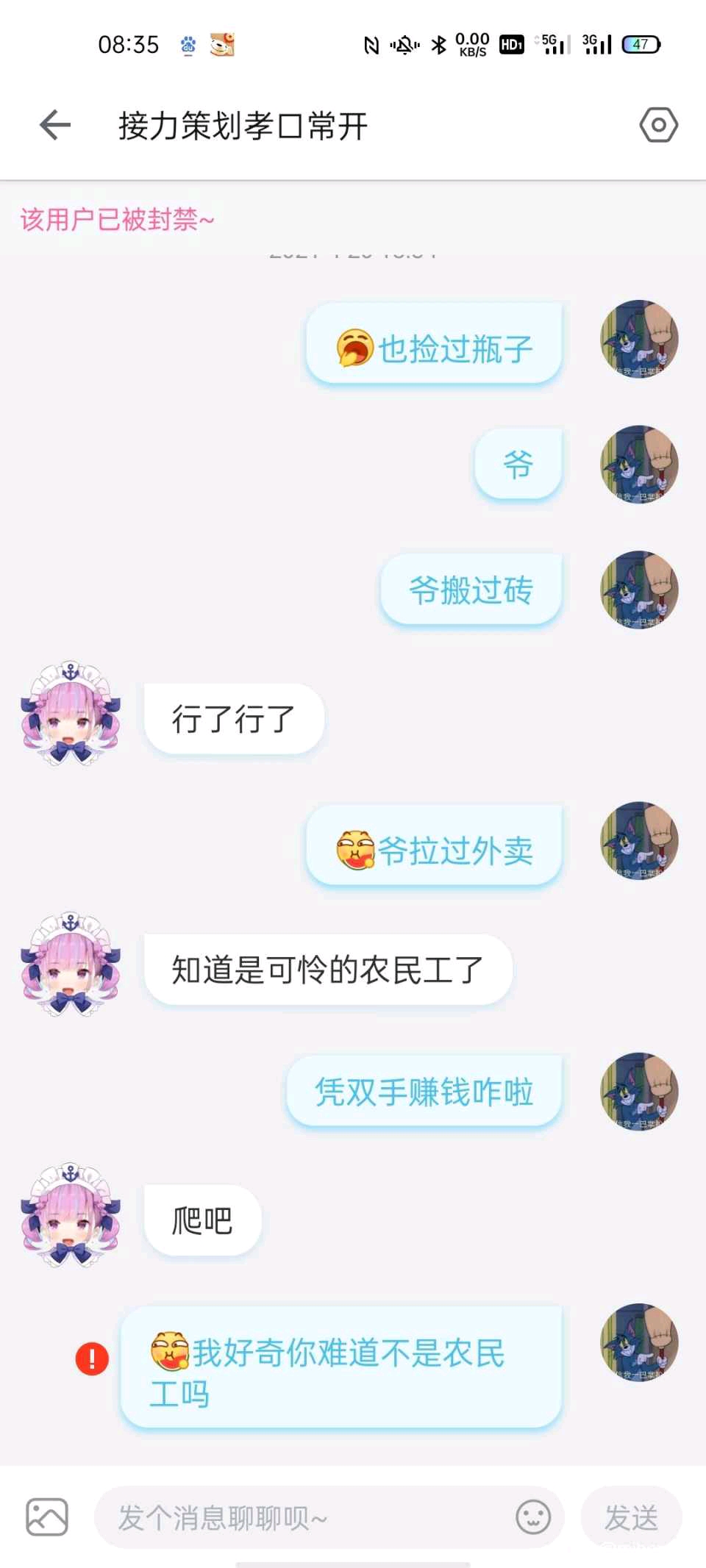
Task: Open image picker to attach a photo
Action: pyautogui.click(x=47, y=1517)
